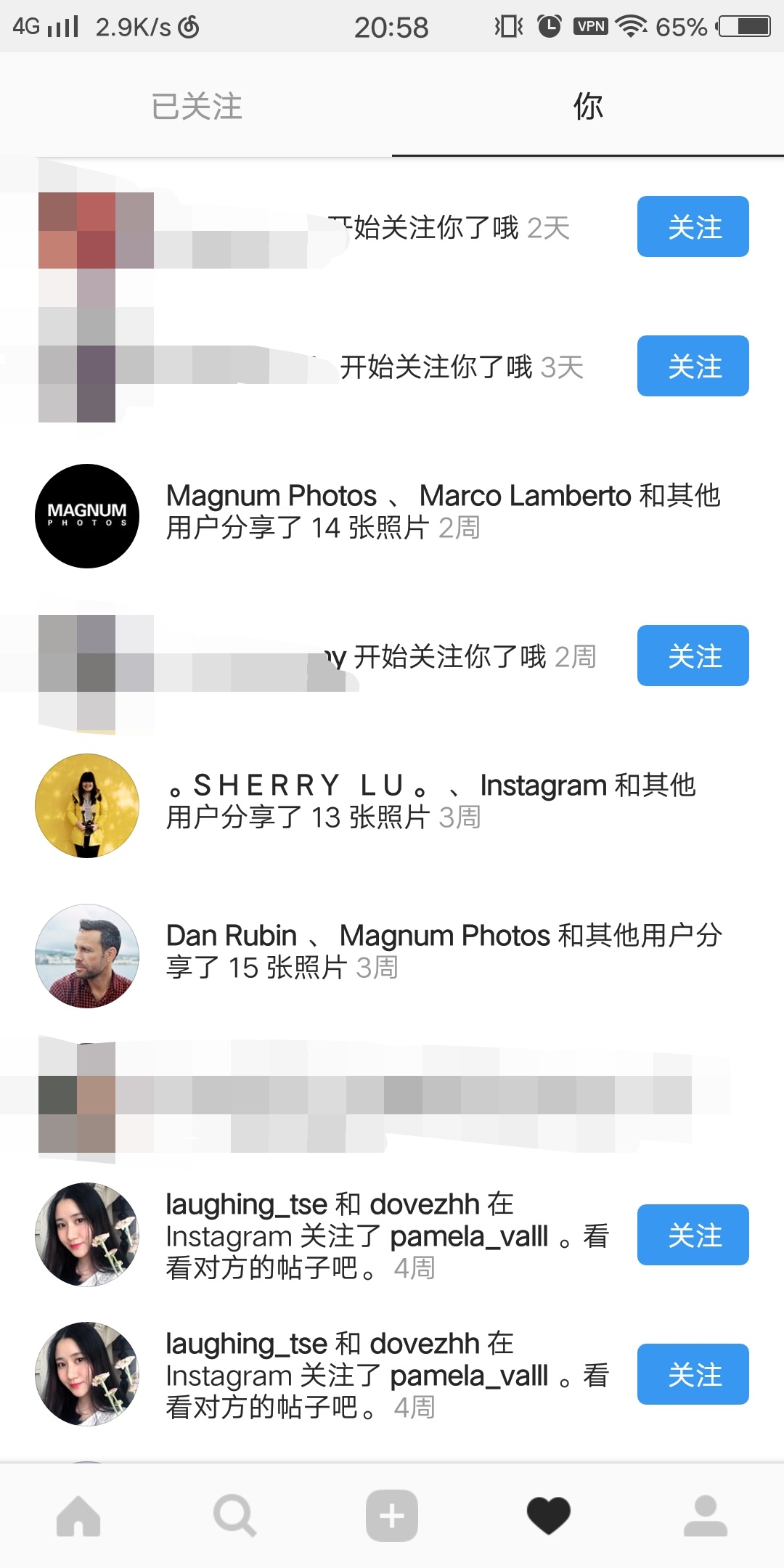
Task: Open the search and explore tab
Action: click(x=235, y=1516)
